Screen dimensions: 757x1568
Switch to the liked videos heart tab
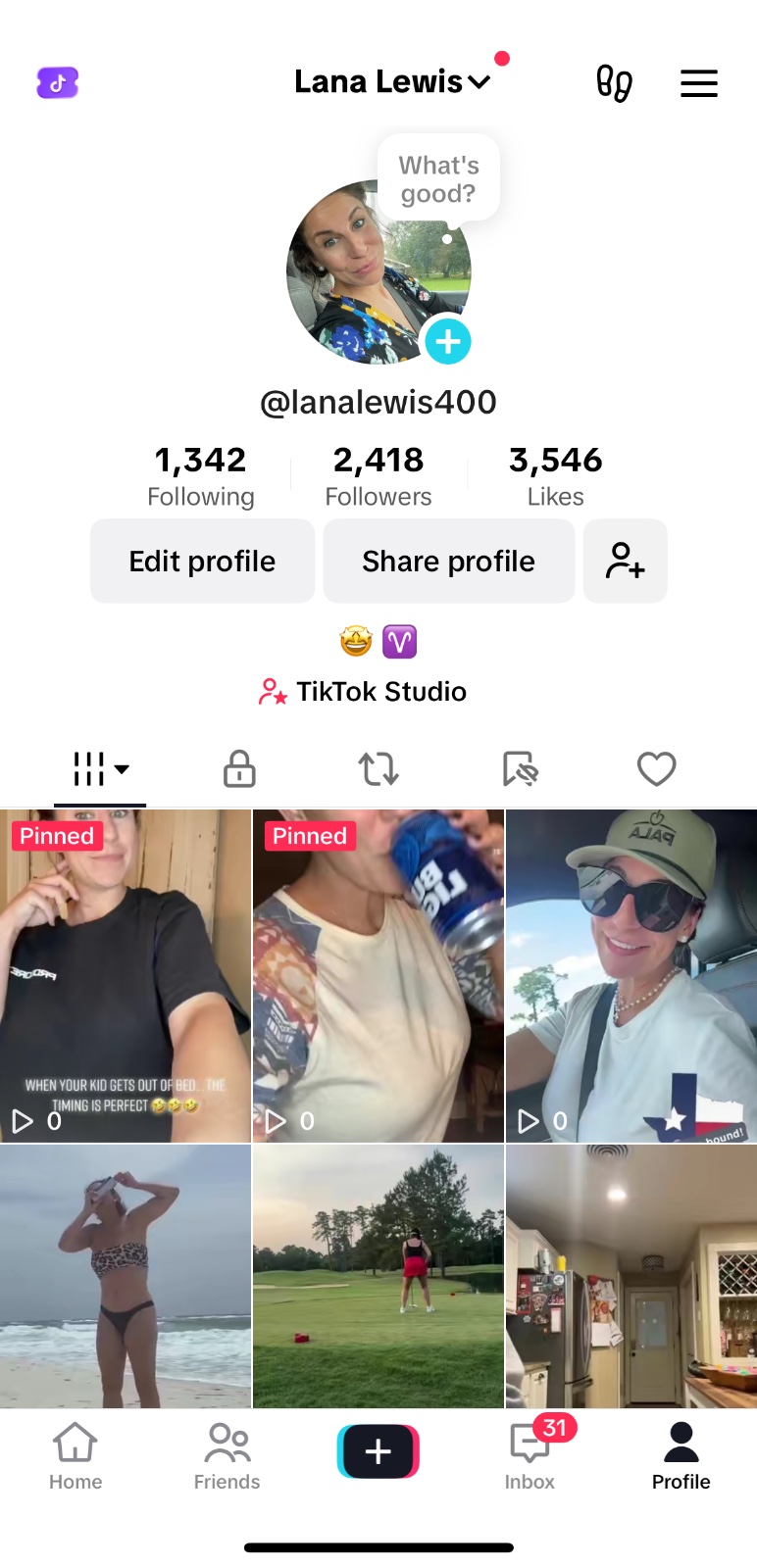click(656, 769)
